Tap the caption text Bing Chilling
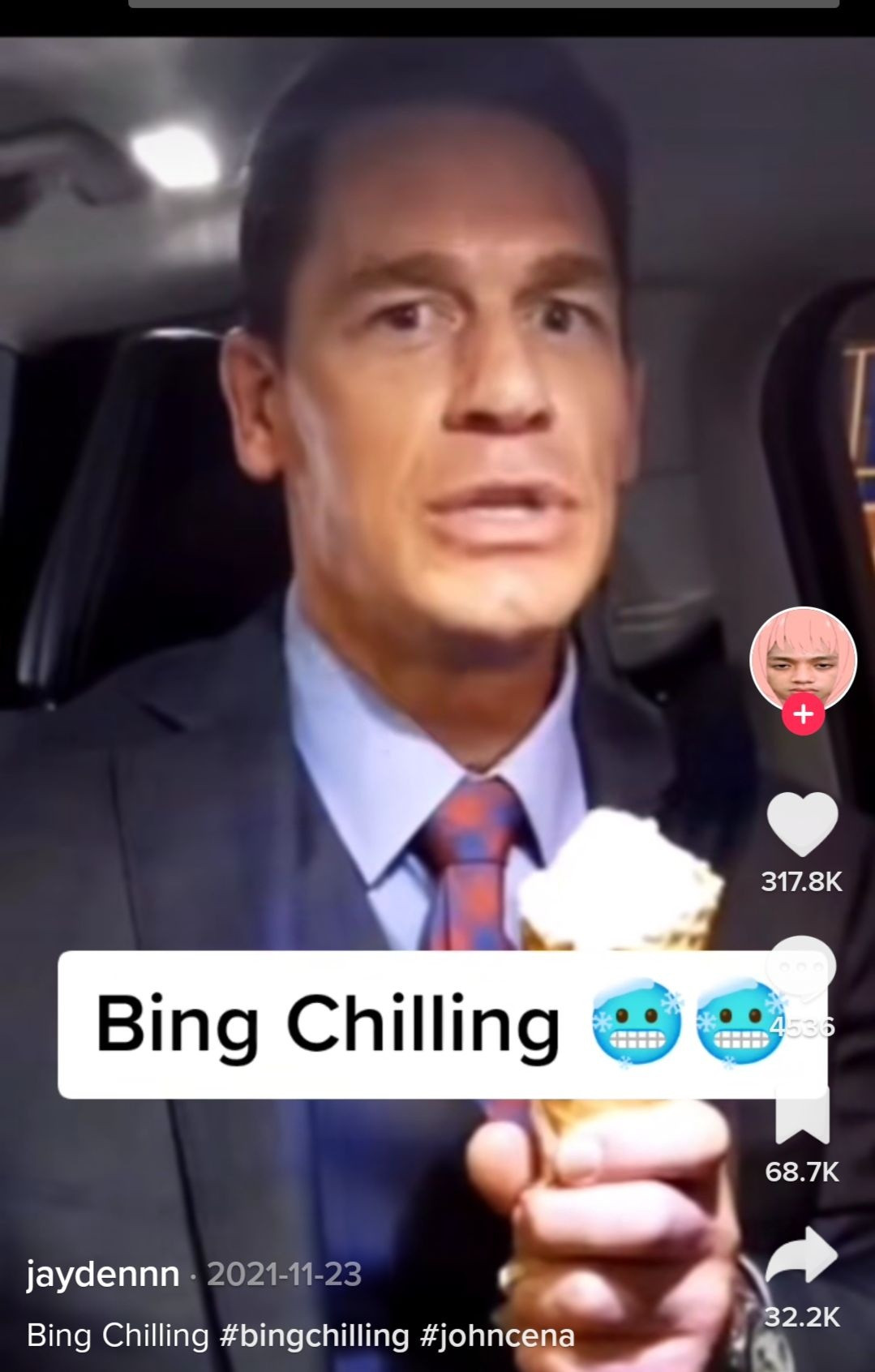Screen dimensions: 875x1372 pos(115,1335)
